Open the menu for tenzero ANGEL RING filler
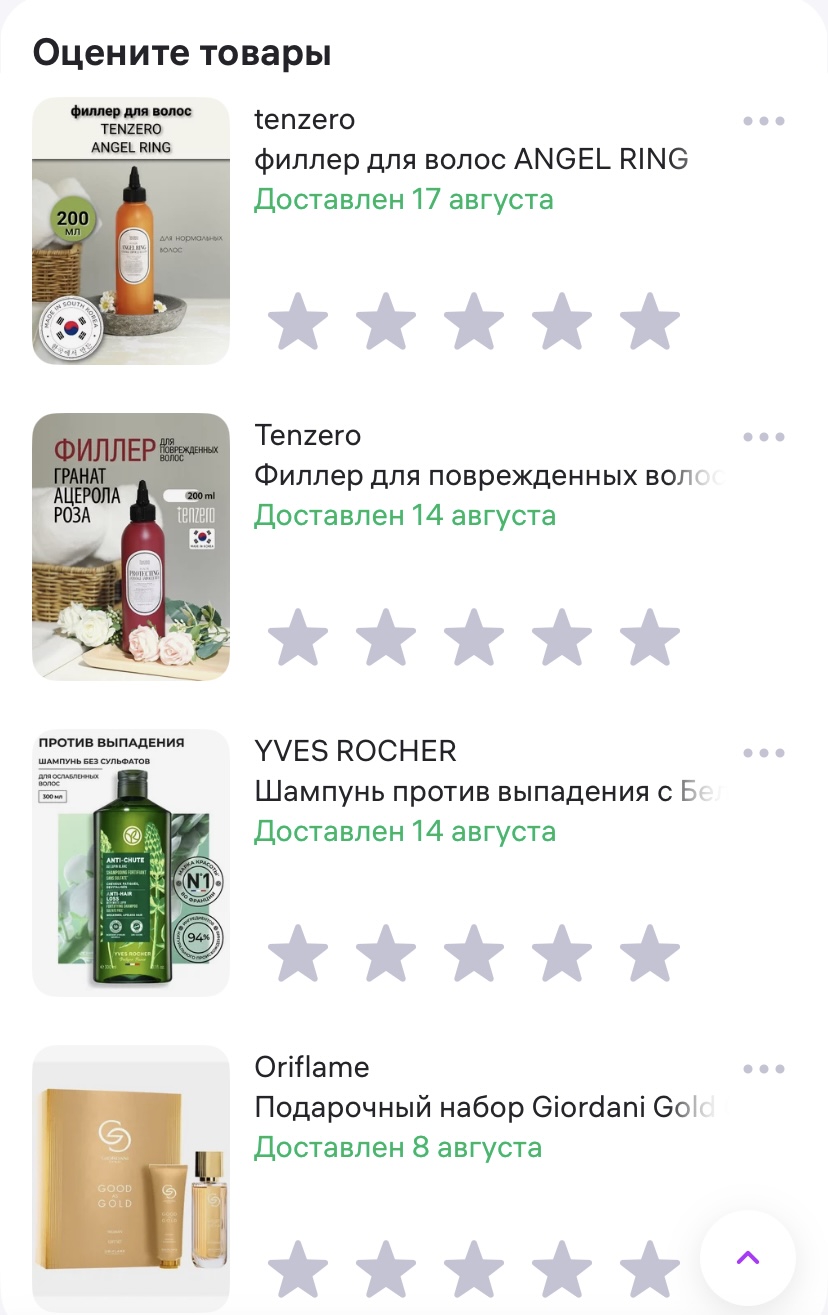 pos(764,121)
